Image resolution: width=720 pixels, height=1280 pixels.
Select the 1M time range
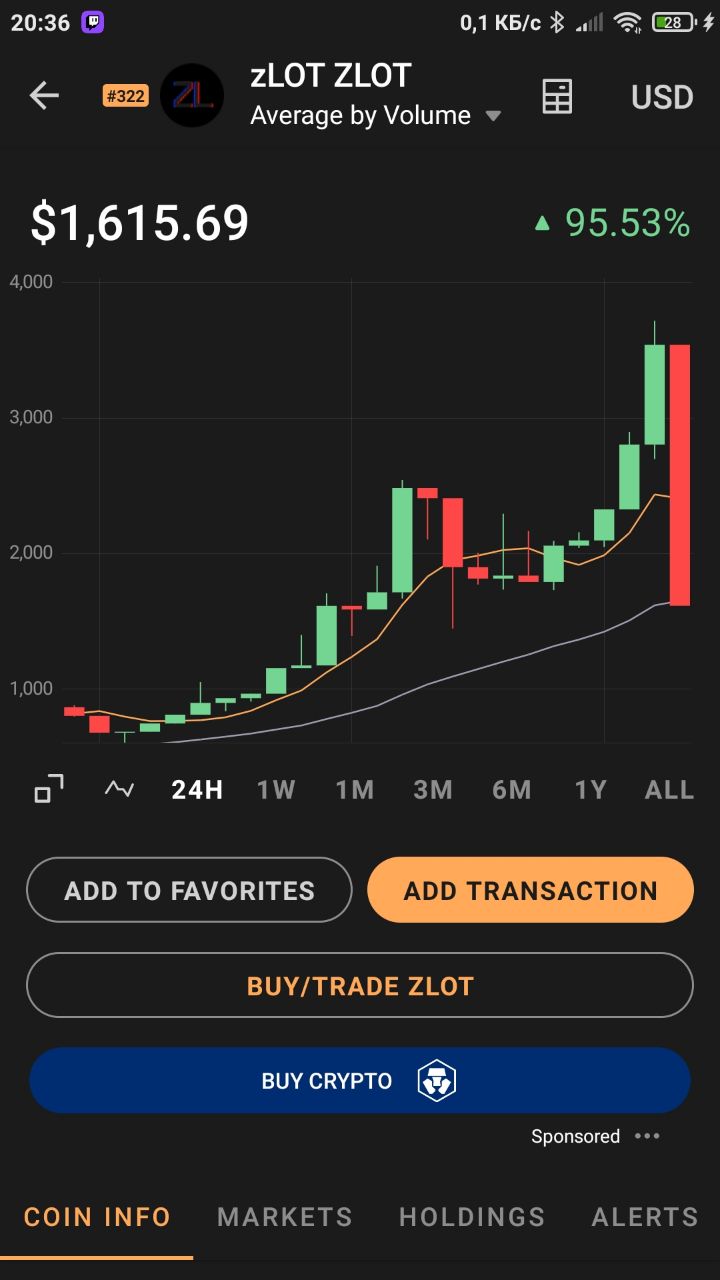pyautogui.click(x=354, y=790)
